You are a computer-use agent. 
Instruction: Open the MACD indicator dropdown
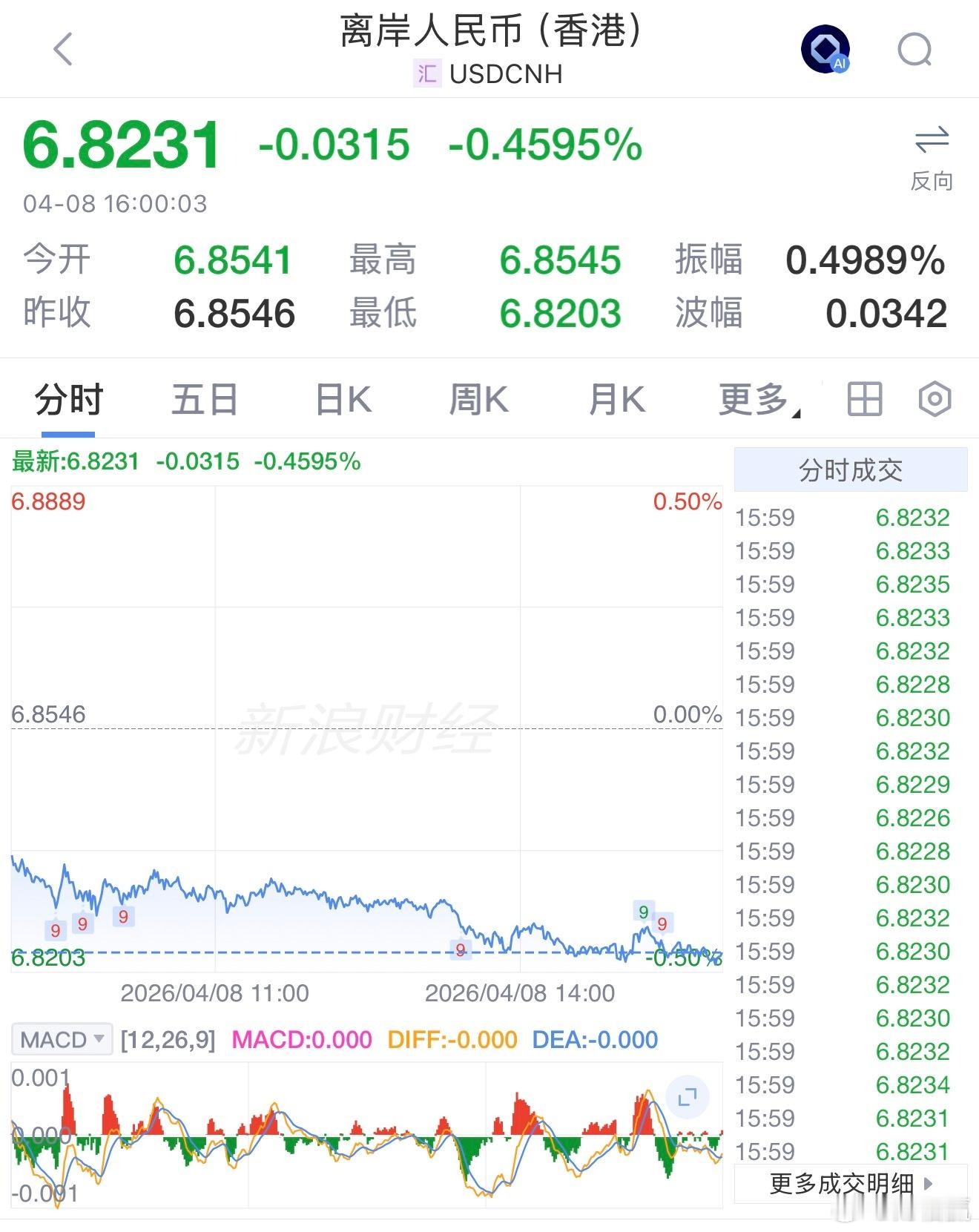[x=62, y=1039]
